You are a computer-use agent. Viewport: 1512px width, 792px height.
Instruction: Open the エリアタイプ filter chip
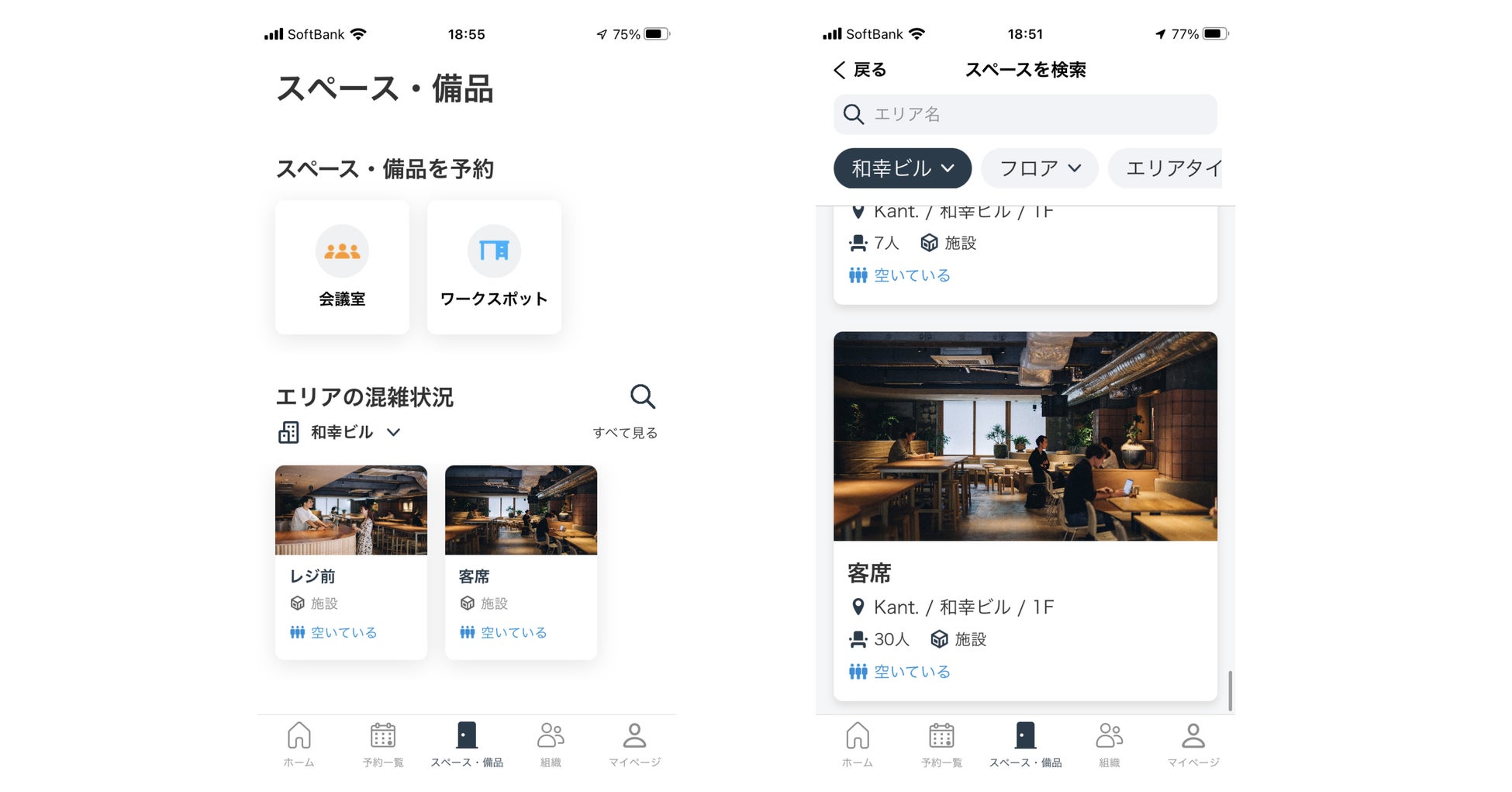1165,168
